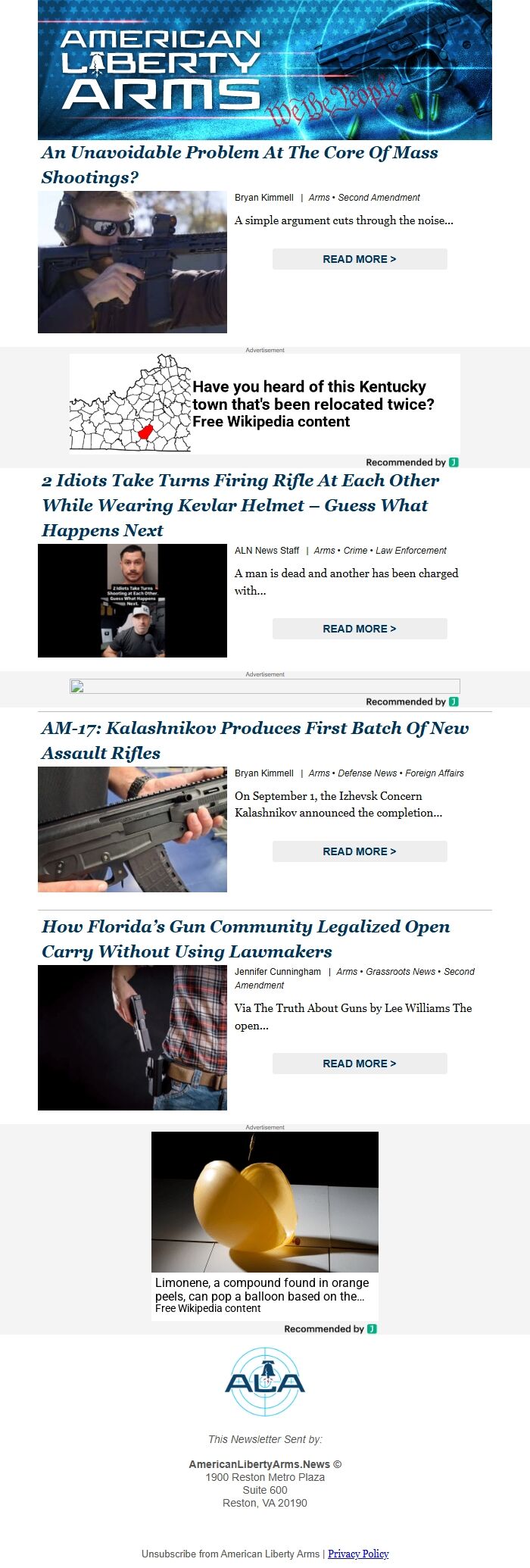
Task: Open the rifle shooter photo of the mass shootings article
Action: tap(132, 262)
